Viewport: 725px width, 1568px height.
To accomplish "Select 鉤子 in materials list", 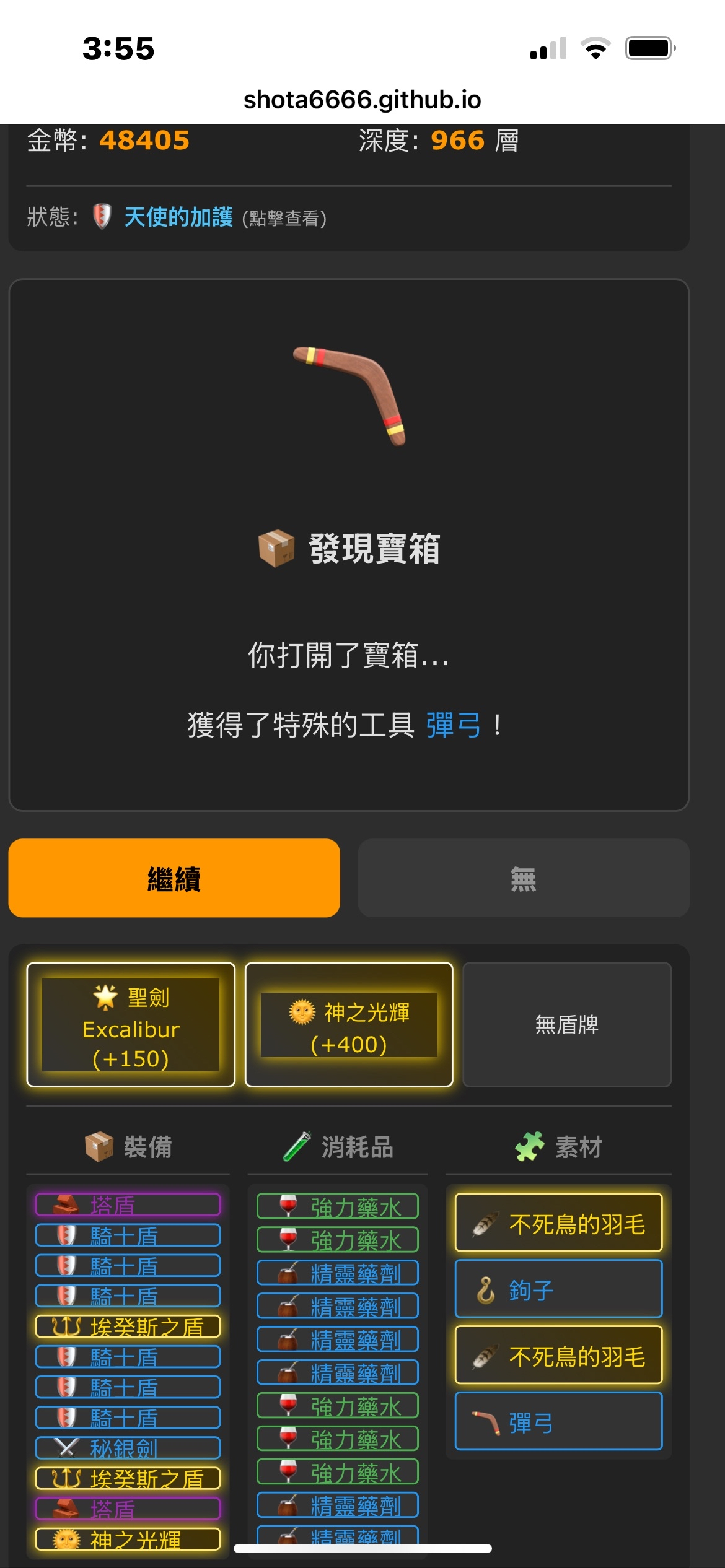I will tap(558, 1290).
